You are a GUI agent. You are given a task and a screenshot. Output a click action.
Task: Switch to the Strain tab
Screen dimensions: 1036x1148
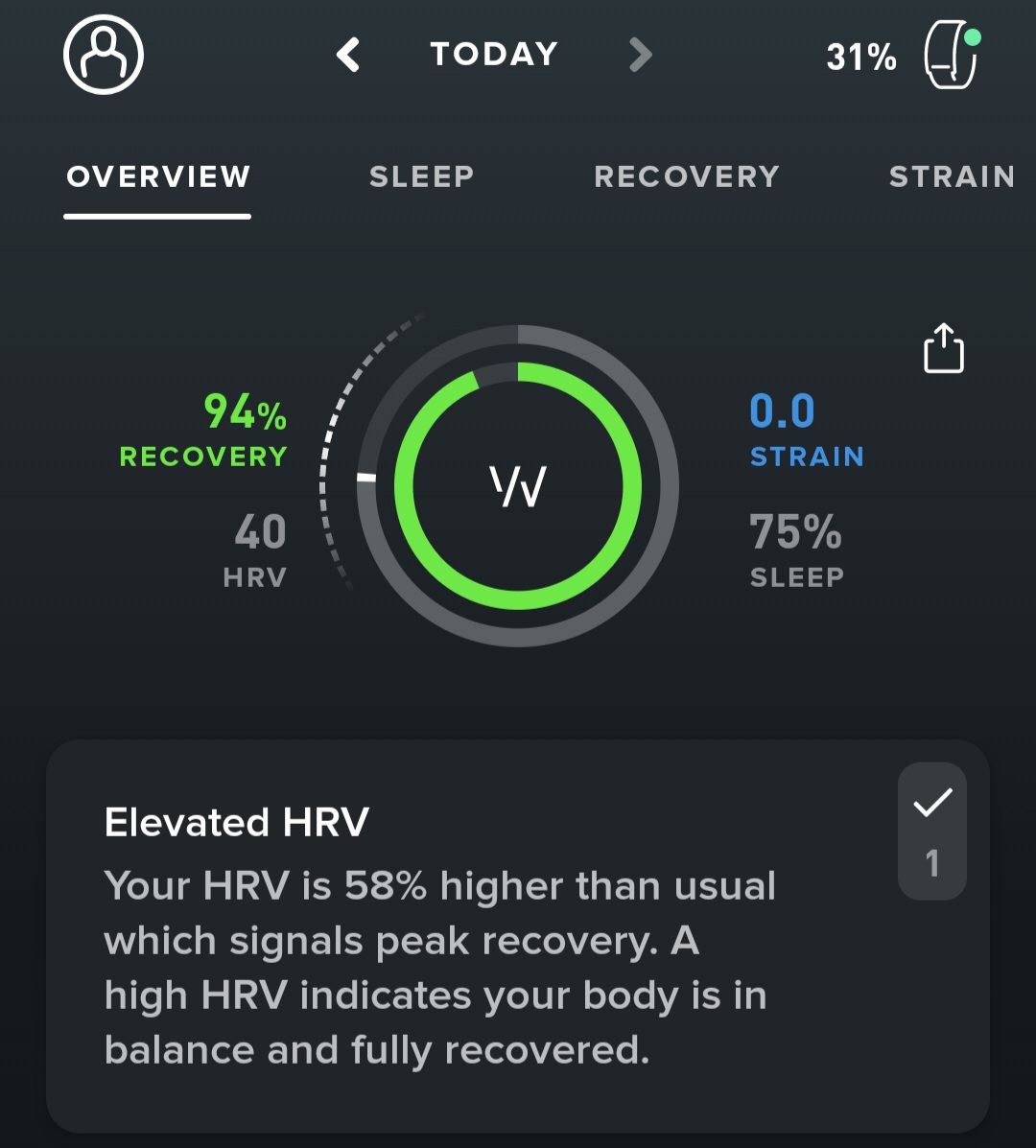[x=951, y=177]
